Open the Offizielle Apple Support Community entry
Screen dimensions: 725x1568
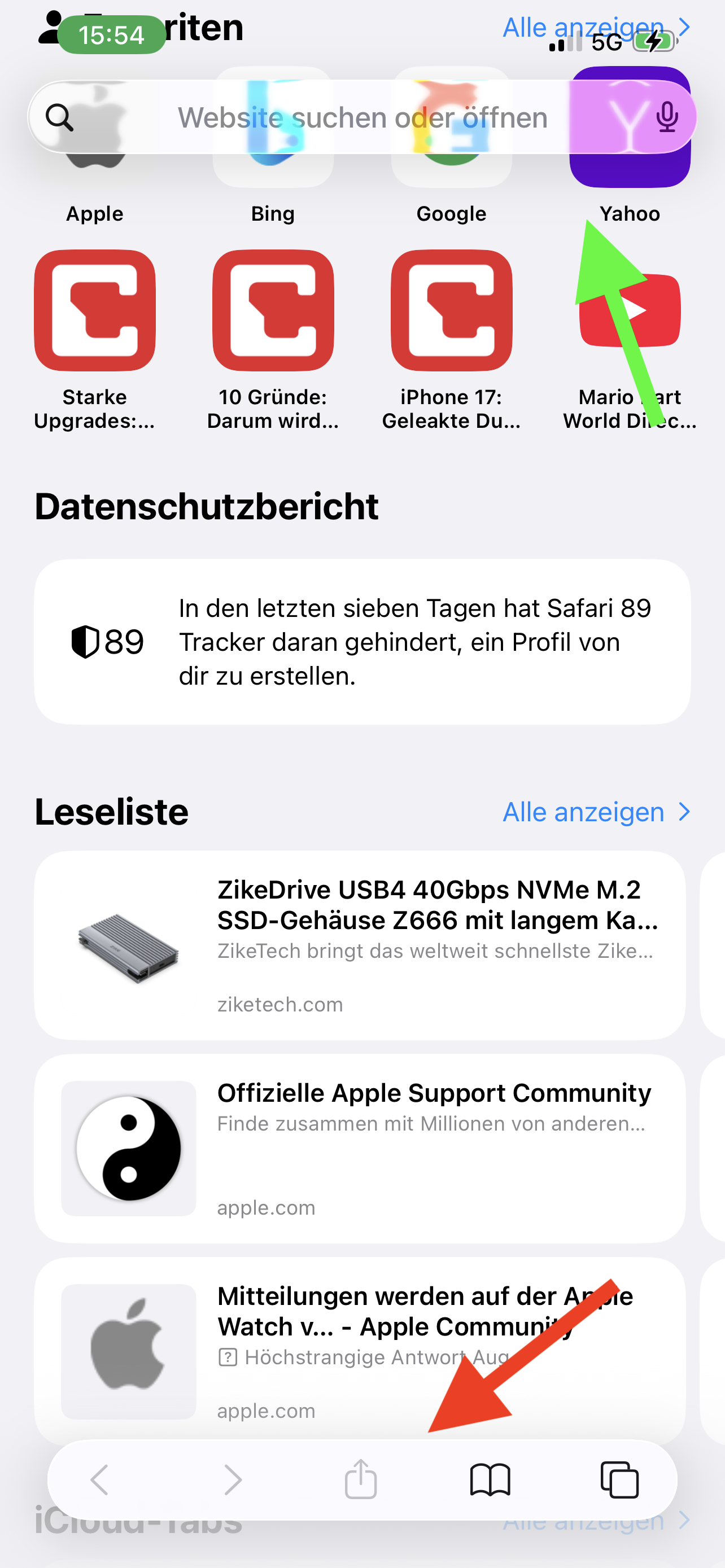tap(359, 1148)
